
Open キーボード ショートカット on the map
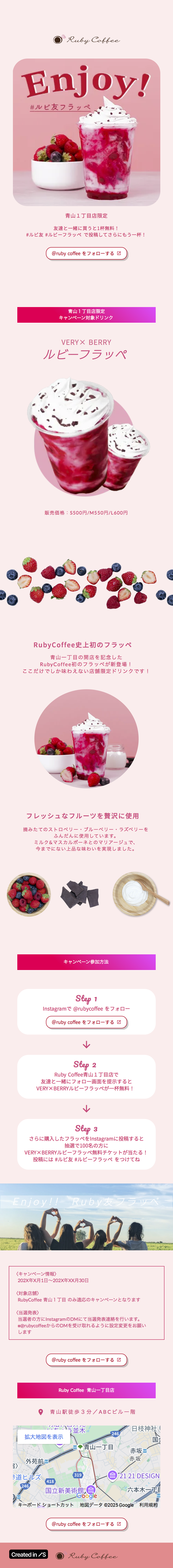(x=46, y=1505)
